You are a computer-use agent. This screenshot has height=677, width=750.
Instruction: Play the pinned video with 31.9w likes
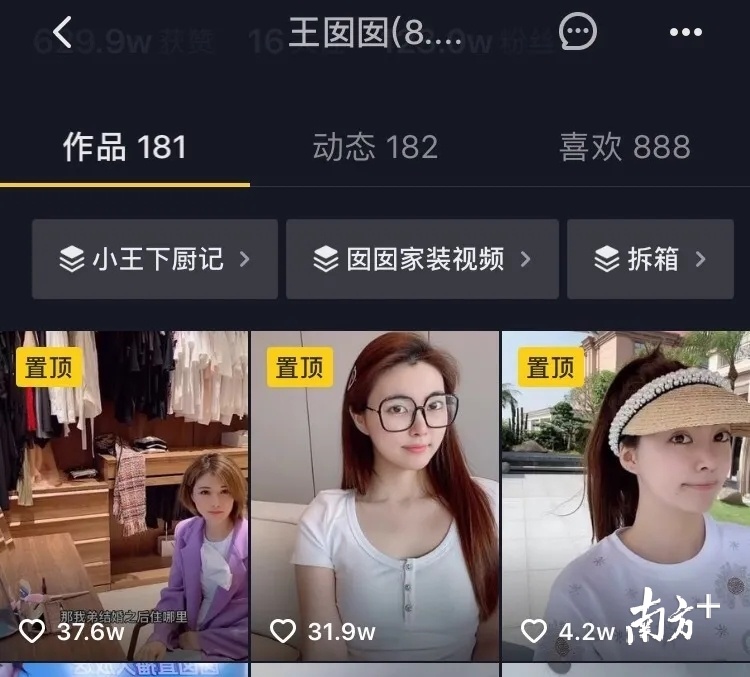[x=375, y=495]
